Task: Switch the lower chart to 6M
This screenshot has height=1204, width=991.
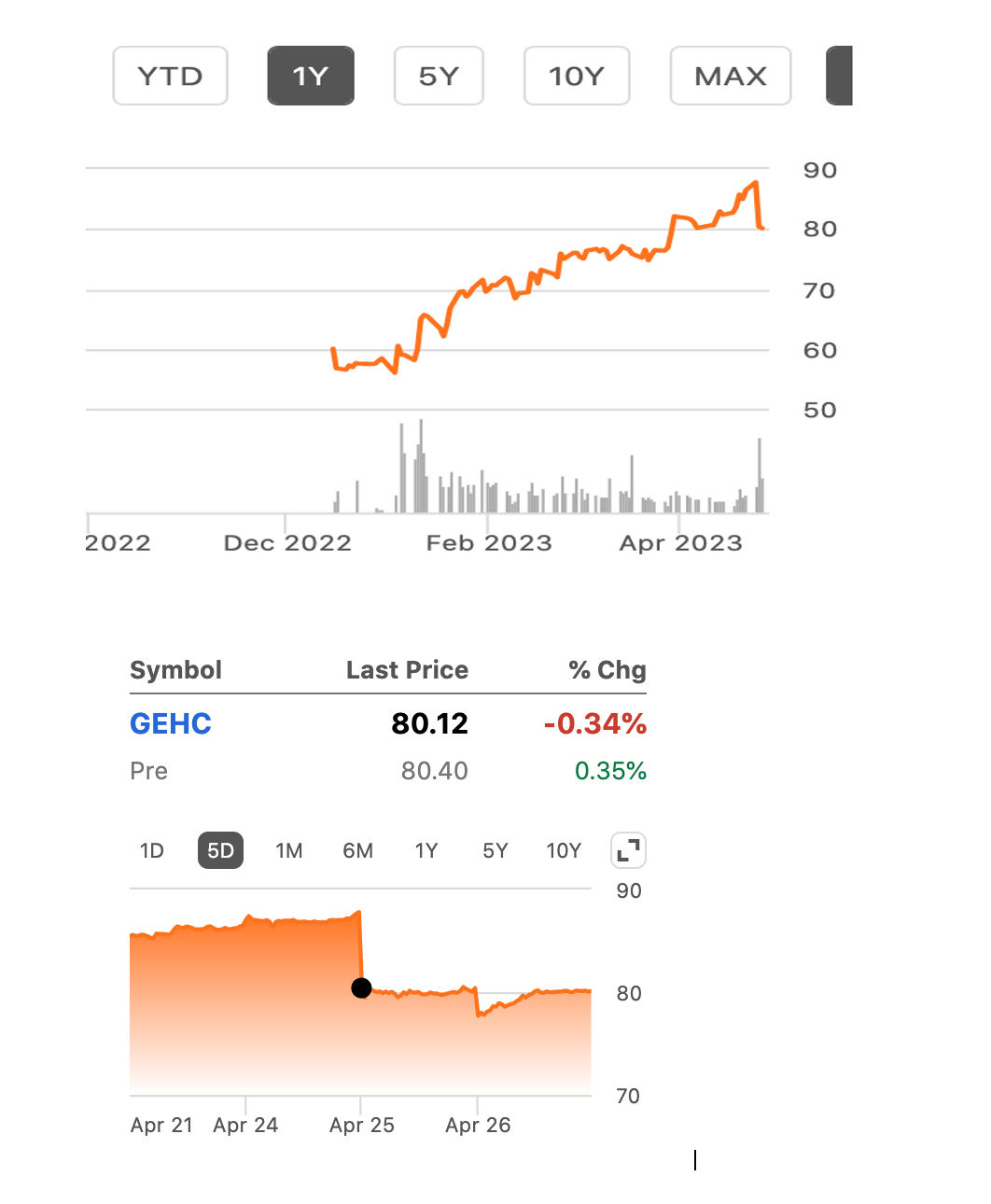Action: 358,850
